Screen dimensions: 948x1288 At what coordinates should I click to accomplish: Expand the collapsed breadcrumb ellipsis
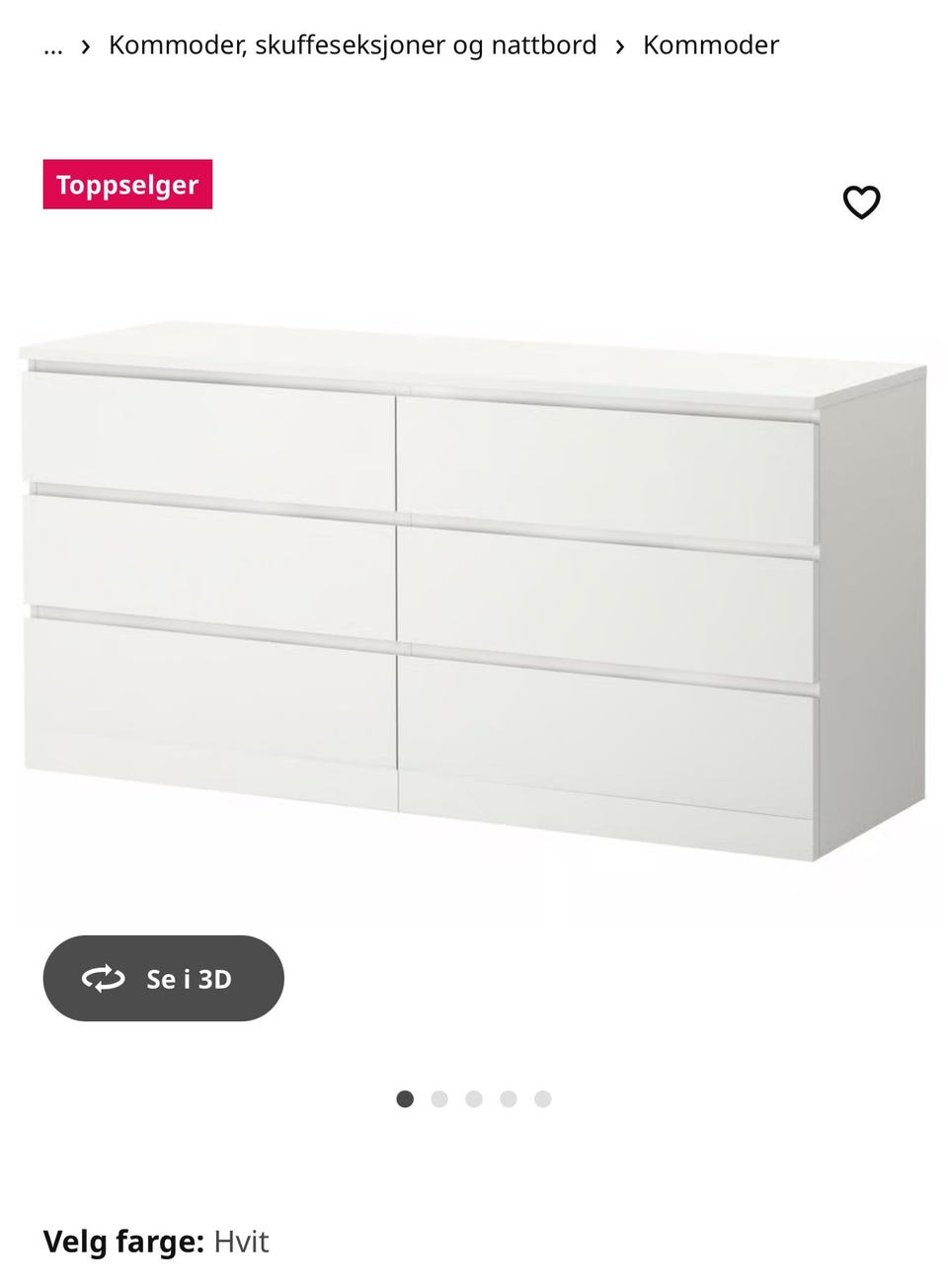pos(53,46)
